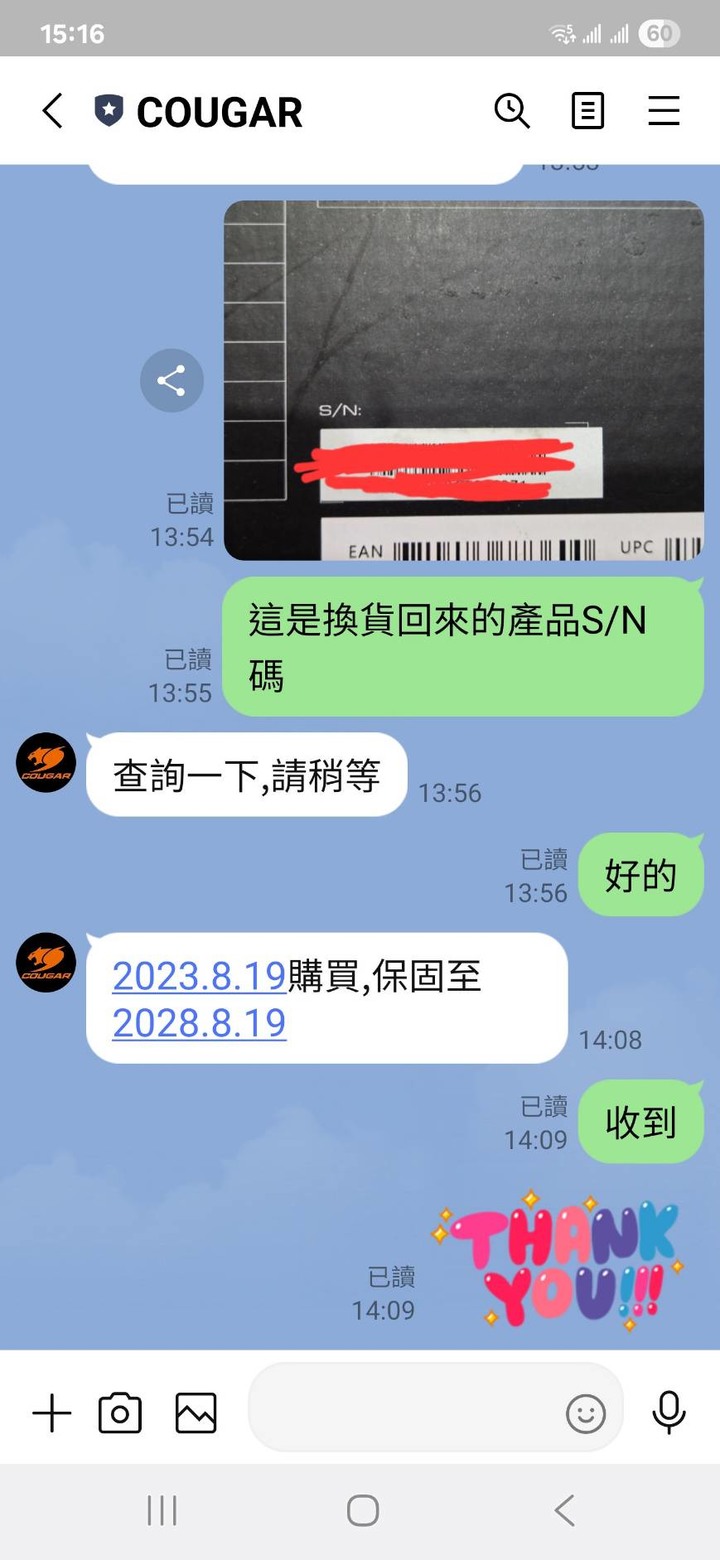This screenshot has height=1560, width=720.
Task: Tap the Thank You sticker
Action: (558, 1260)
